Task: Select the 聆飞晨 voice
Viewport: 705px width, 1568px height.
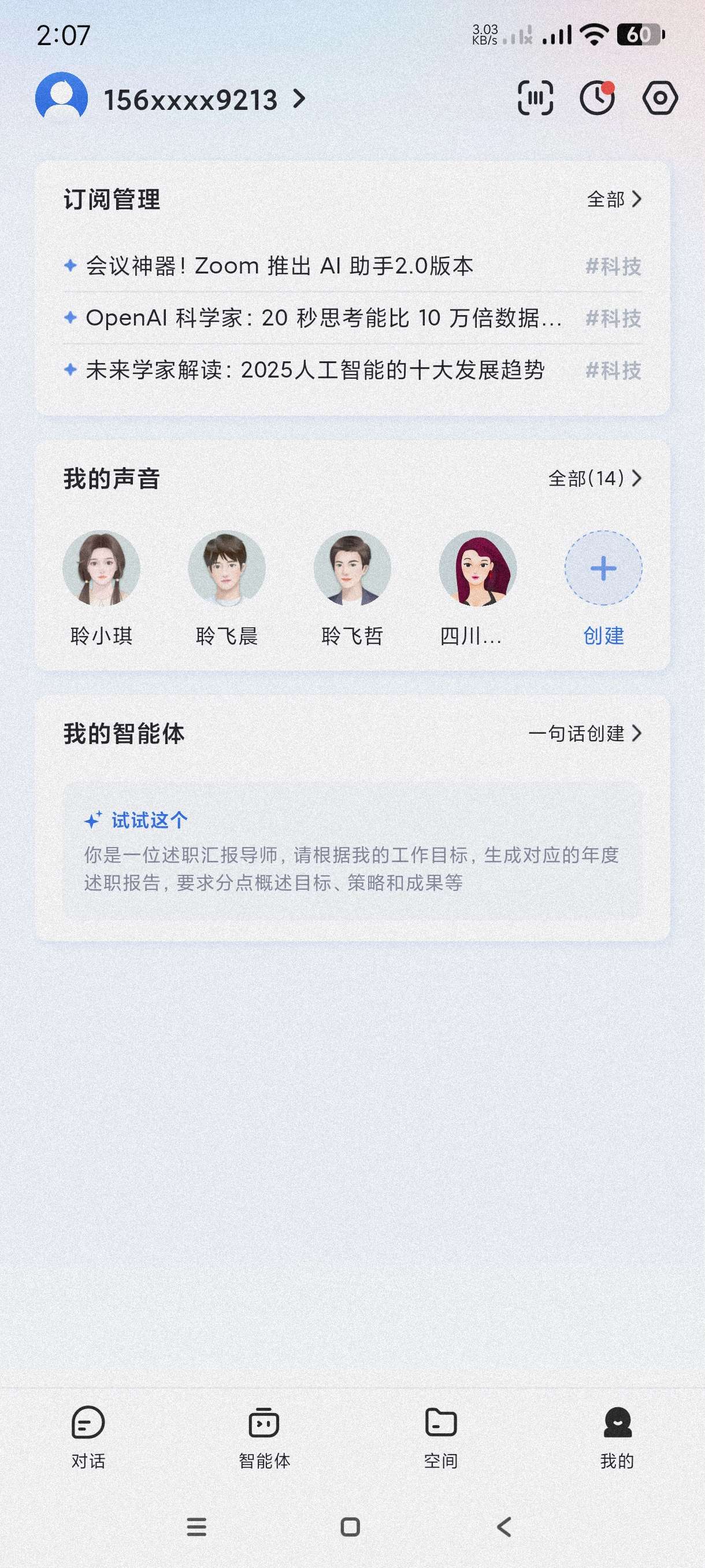Action: [x=227, y=568]
